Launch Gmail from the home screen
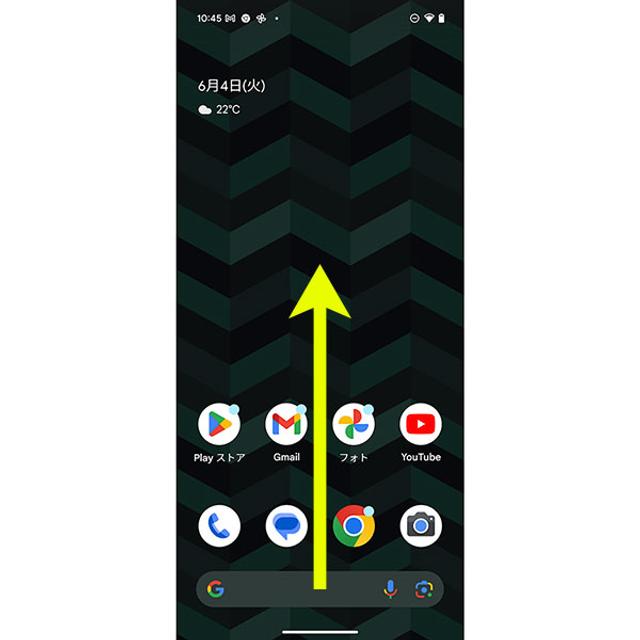The image size is (640, 640). (x=286, y=426)
